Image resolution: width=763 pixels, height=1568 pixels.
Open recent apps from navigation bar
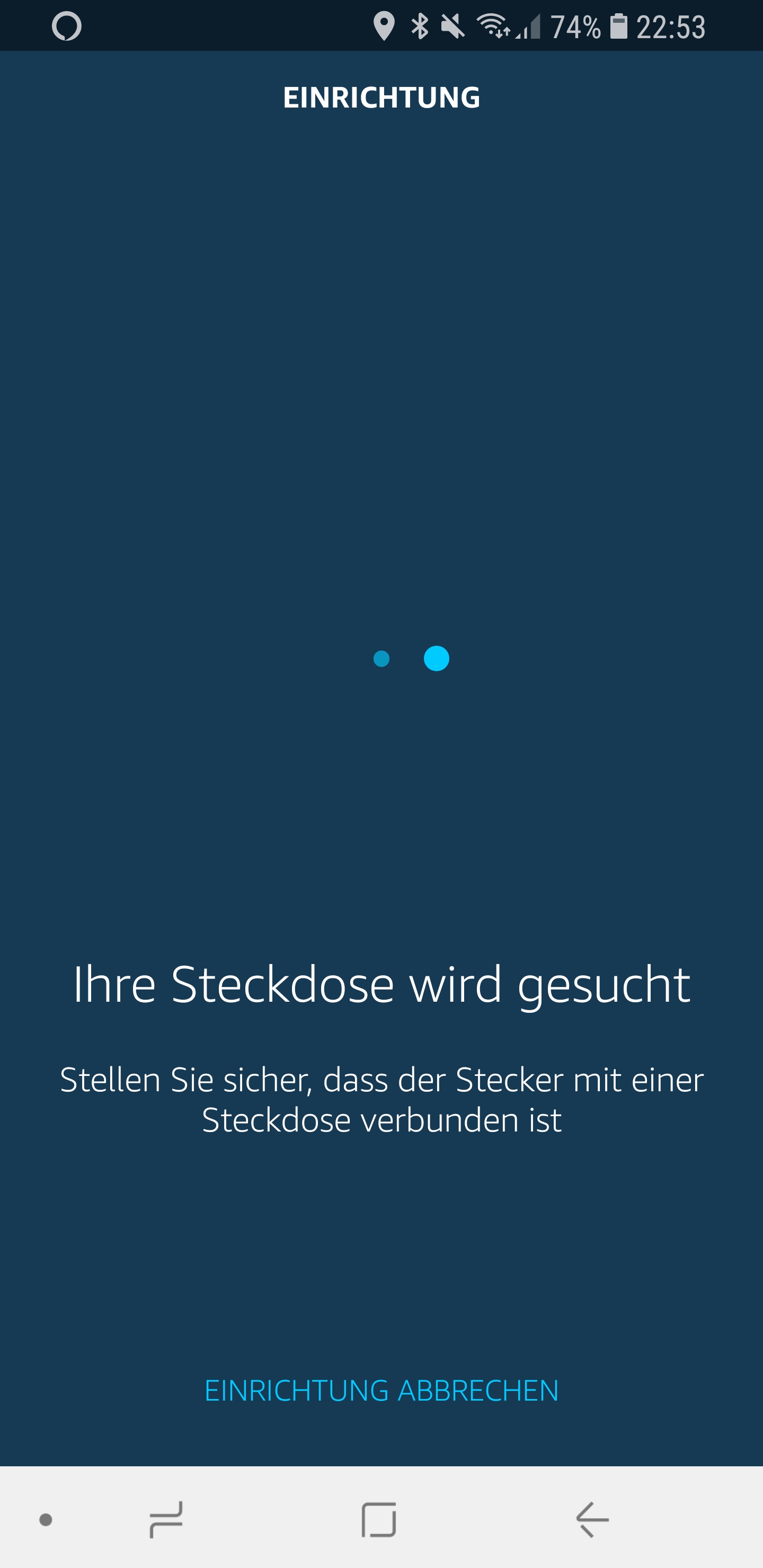point(166,1519)
